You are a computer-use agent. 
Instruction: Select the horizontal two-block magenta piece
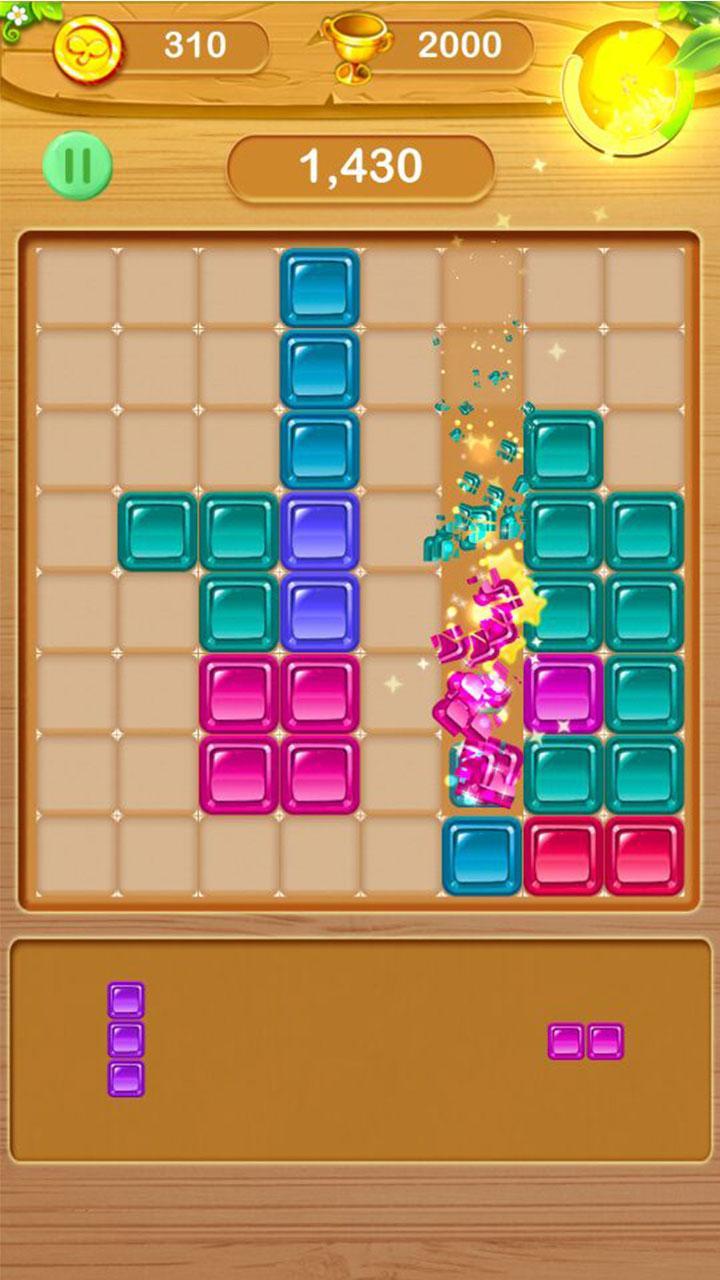(586, 1041)
